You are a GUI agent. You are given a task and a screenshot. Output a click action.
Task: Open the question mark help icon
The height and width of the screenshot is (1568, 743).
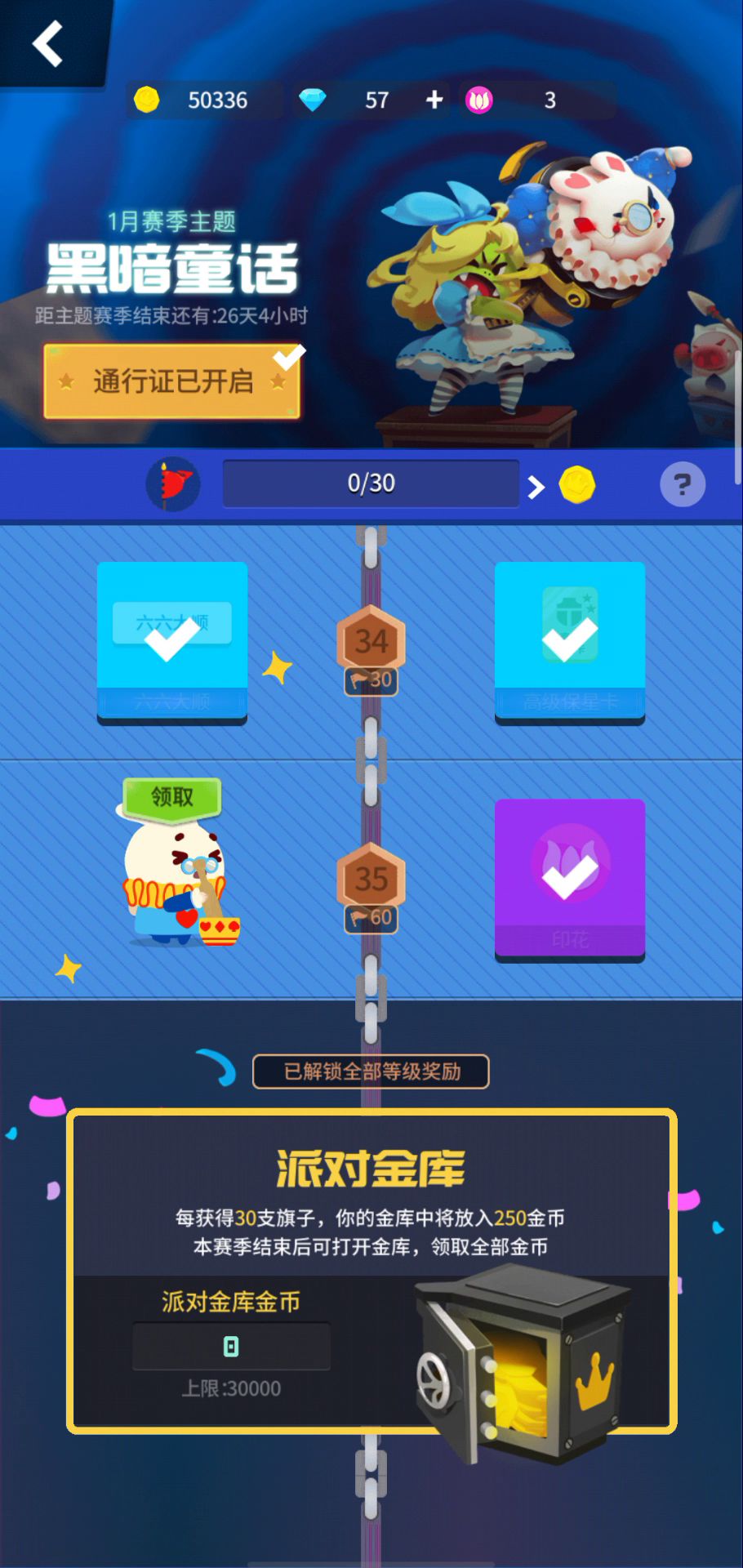[x=682, y=484]
